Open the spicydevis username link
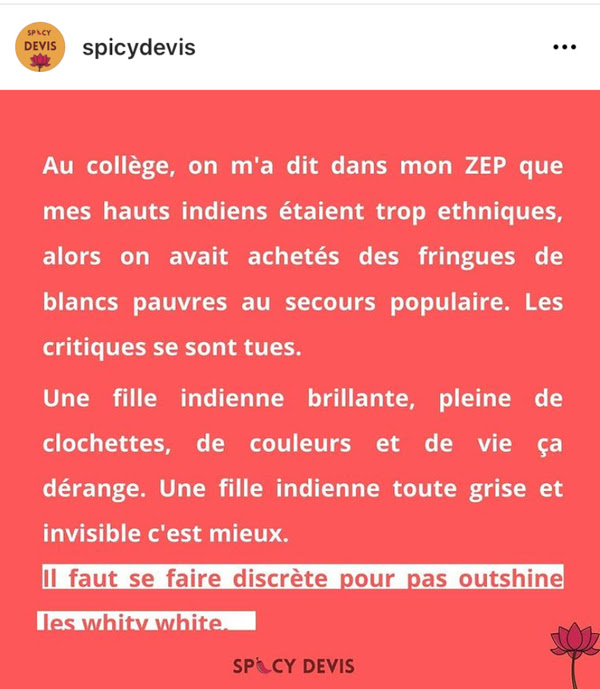This screenshot has width=600, height=689. pos(138,48)
